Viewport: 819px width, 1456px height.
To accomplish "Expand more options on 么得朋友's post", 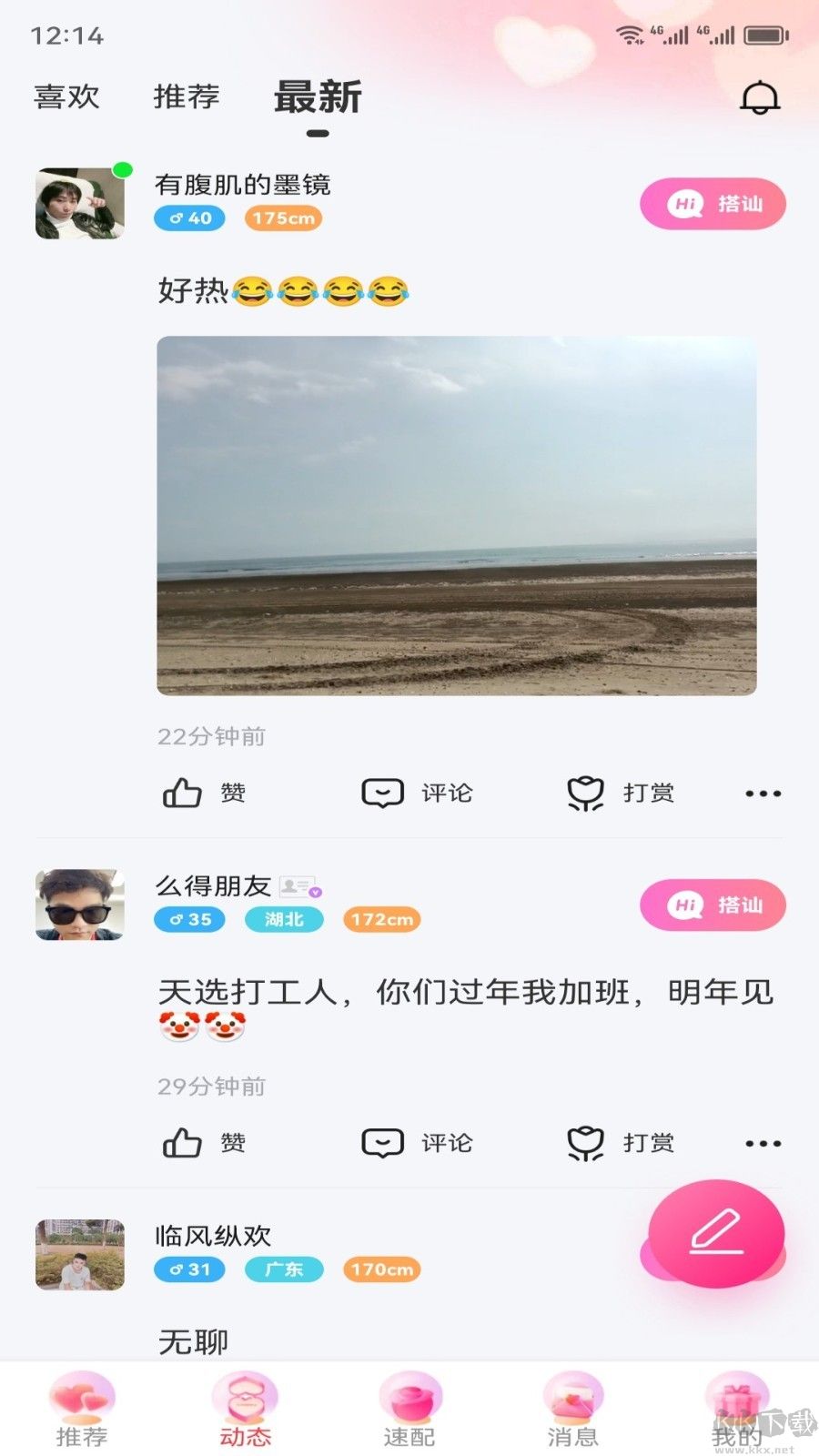I will click(763, 1142).
